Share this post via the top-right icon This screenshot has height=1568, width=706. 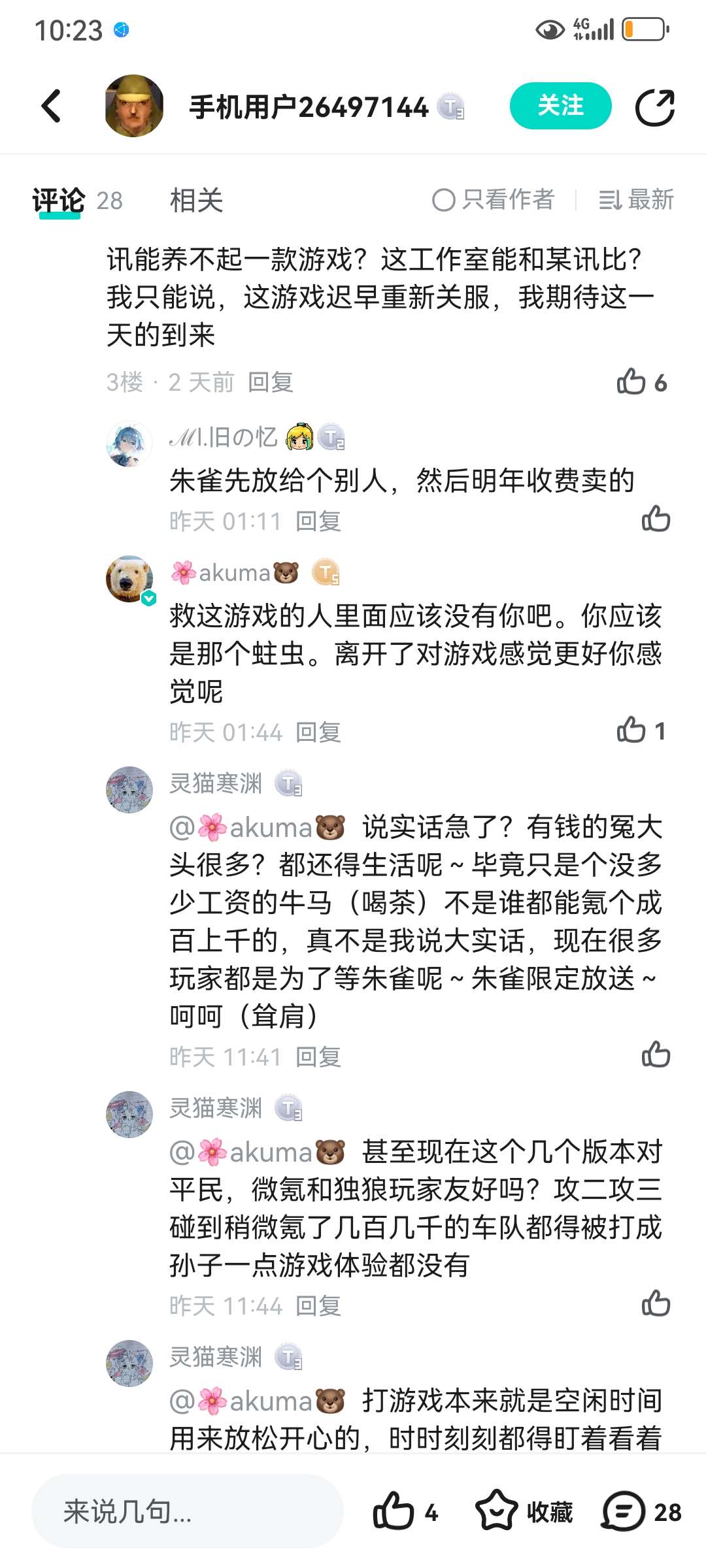tap(655, 107)
